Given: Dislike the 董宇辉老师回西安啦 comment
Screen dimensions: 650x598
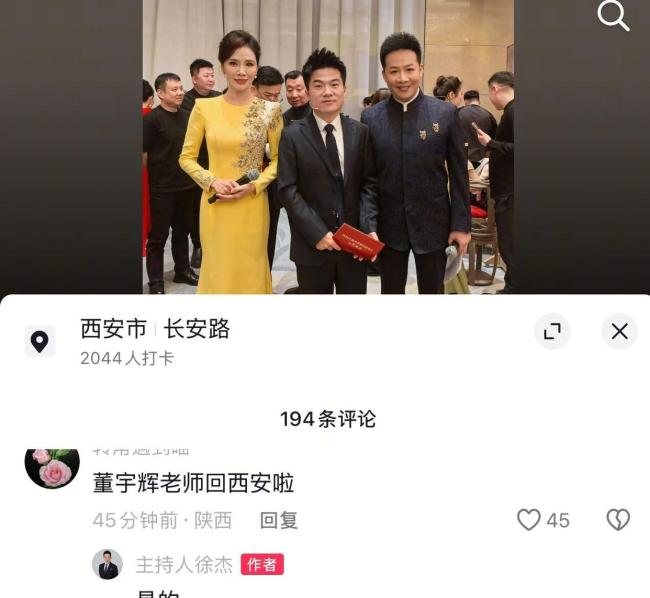Looking at the screenshot, I should (x=618, y=520).
